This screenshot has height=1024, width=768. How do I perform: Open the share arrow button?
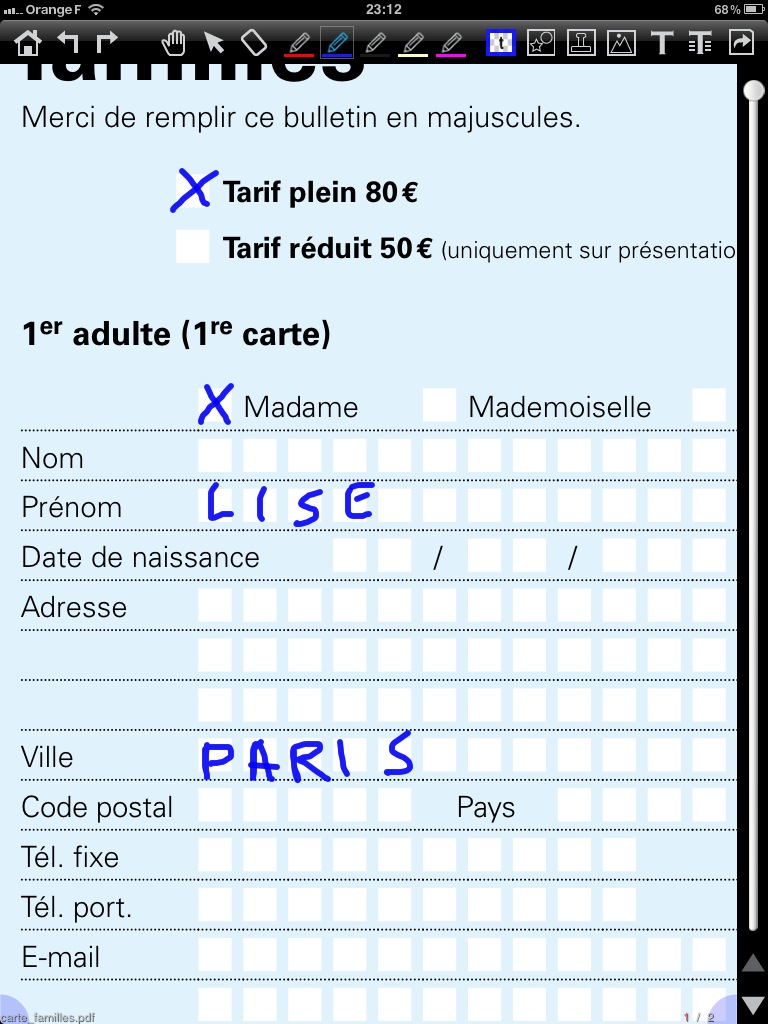pyautogui.click(x=741, y=42)
